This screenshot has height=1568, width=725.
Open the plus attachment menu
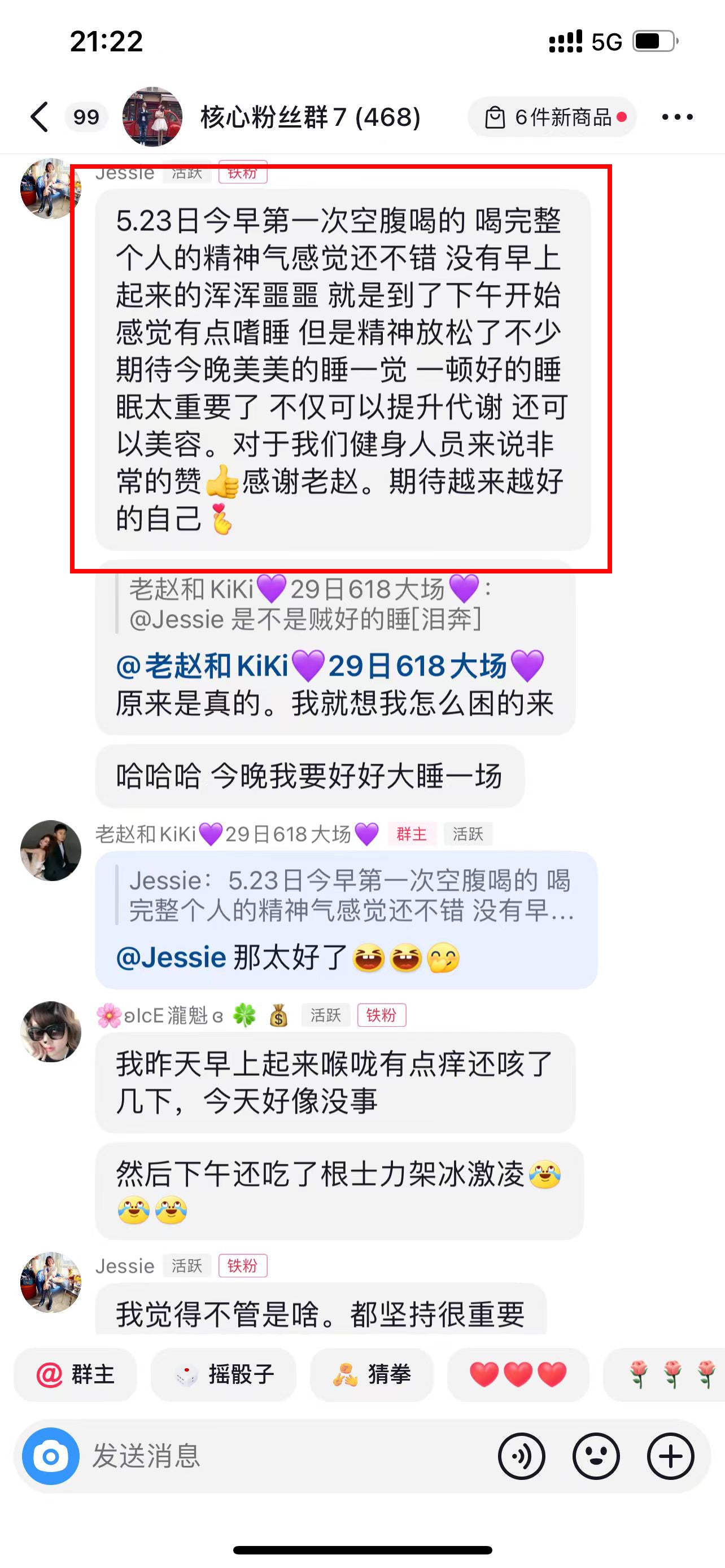[670, 1456]
